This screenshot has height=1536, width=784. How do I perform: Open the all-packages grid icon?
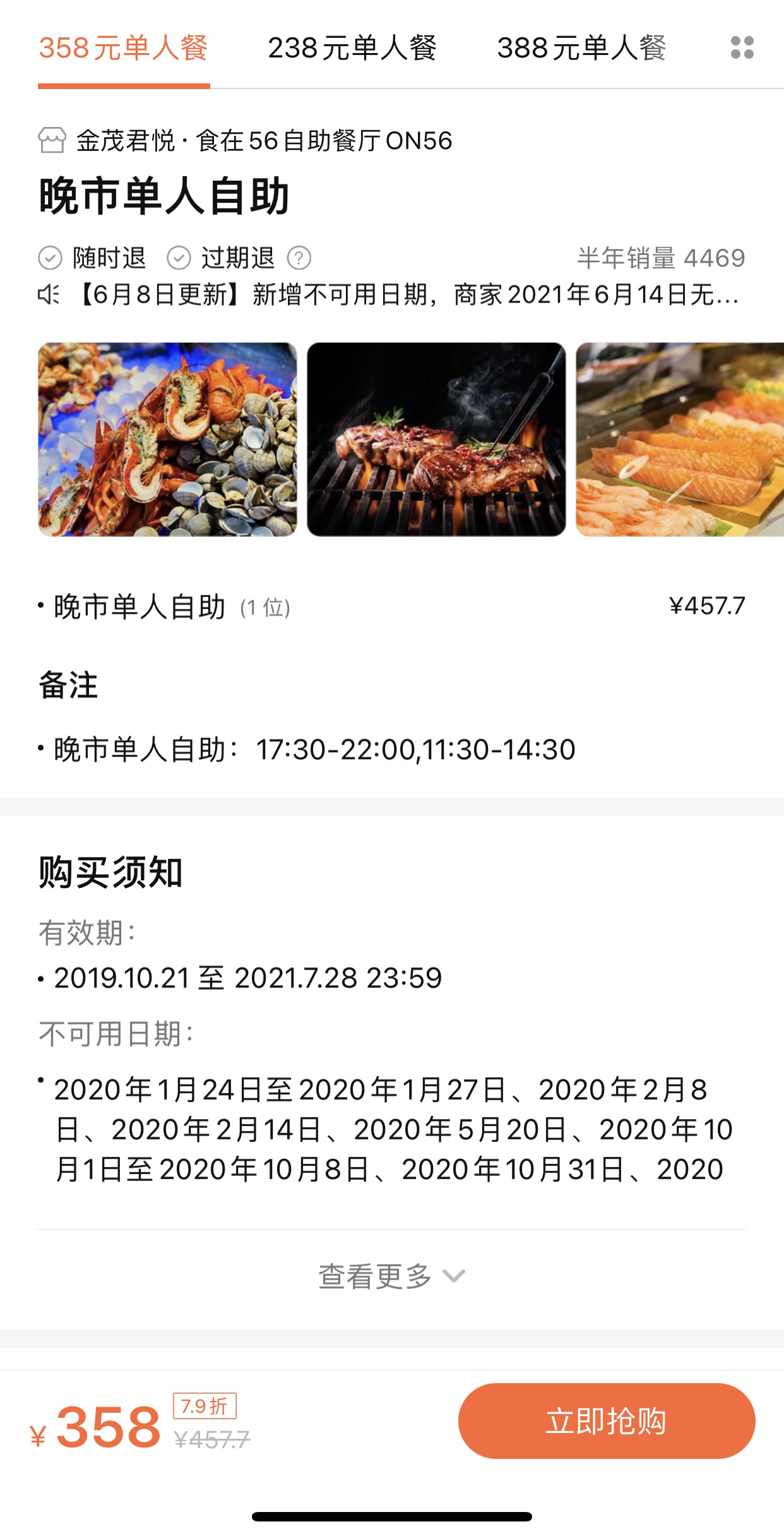(x=742, y=48)
